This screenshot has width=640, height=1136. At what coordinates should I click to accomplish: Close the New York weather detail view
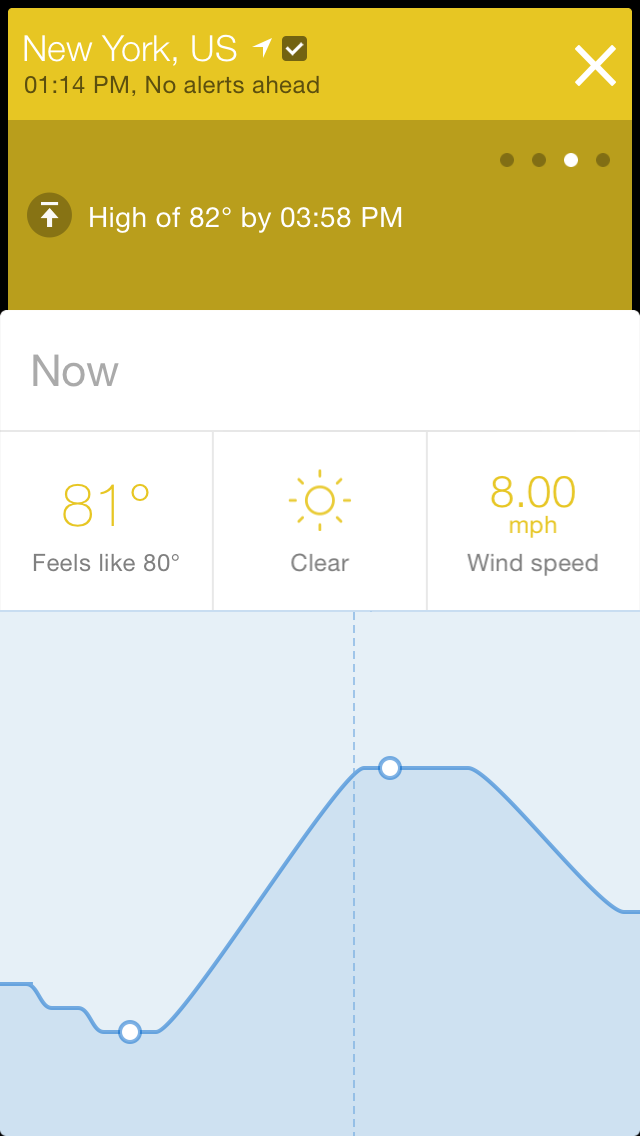595,67
